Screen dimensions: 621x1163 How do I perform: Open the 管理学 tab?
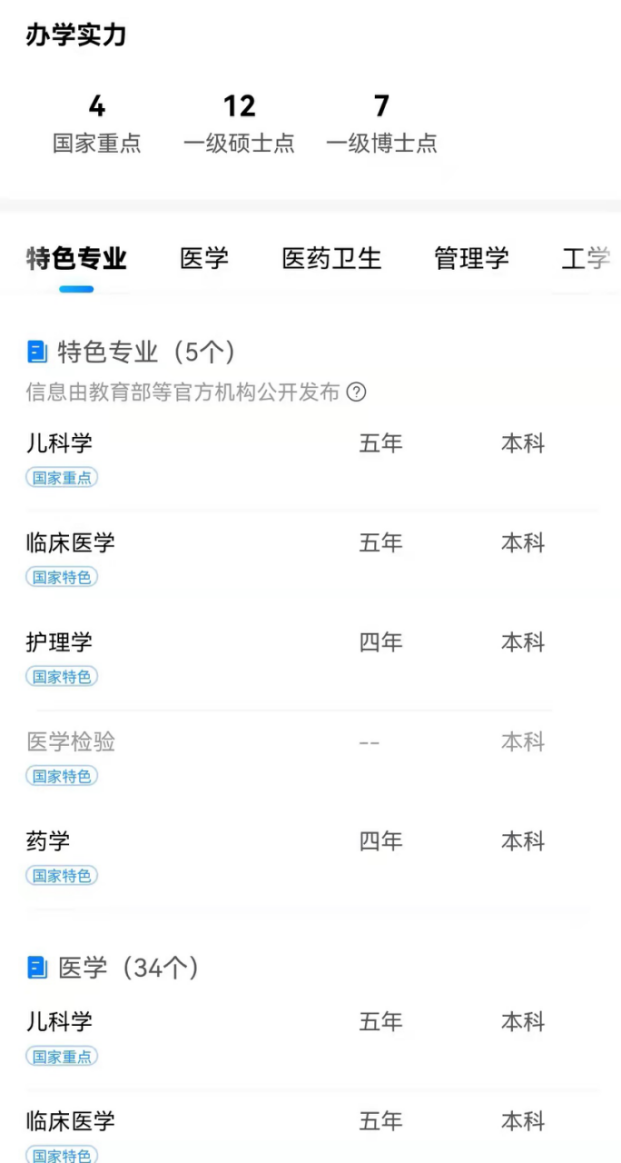point(471,258)
